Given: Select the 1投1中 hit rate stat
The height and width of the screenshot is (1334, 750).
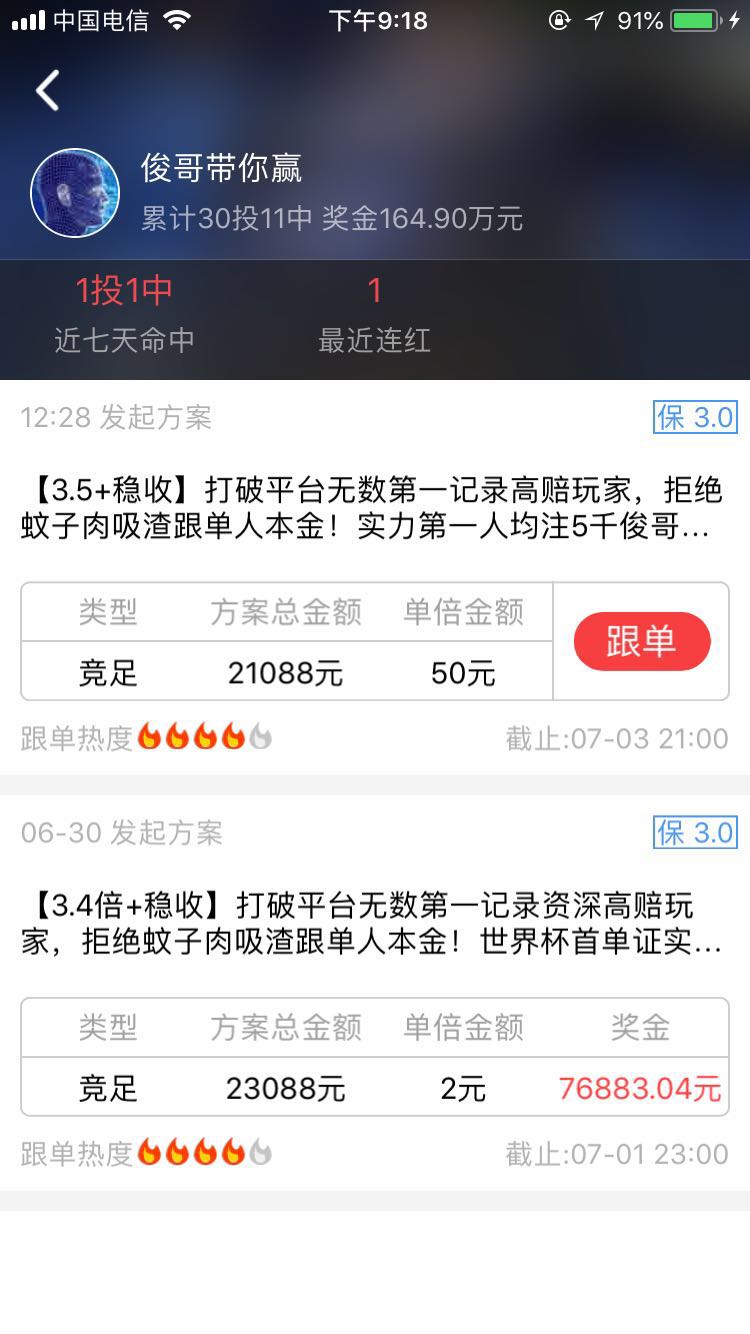Looking at the screenshot, I should click(x=125, y=290).
